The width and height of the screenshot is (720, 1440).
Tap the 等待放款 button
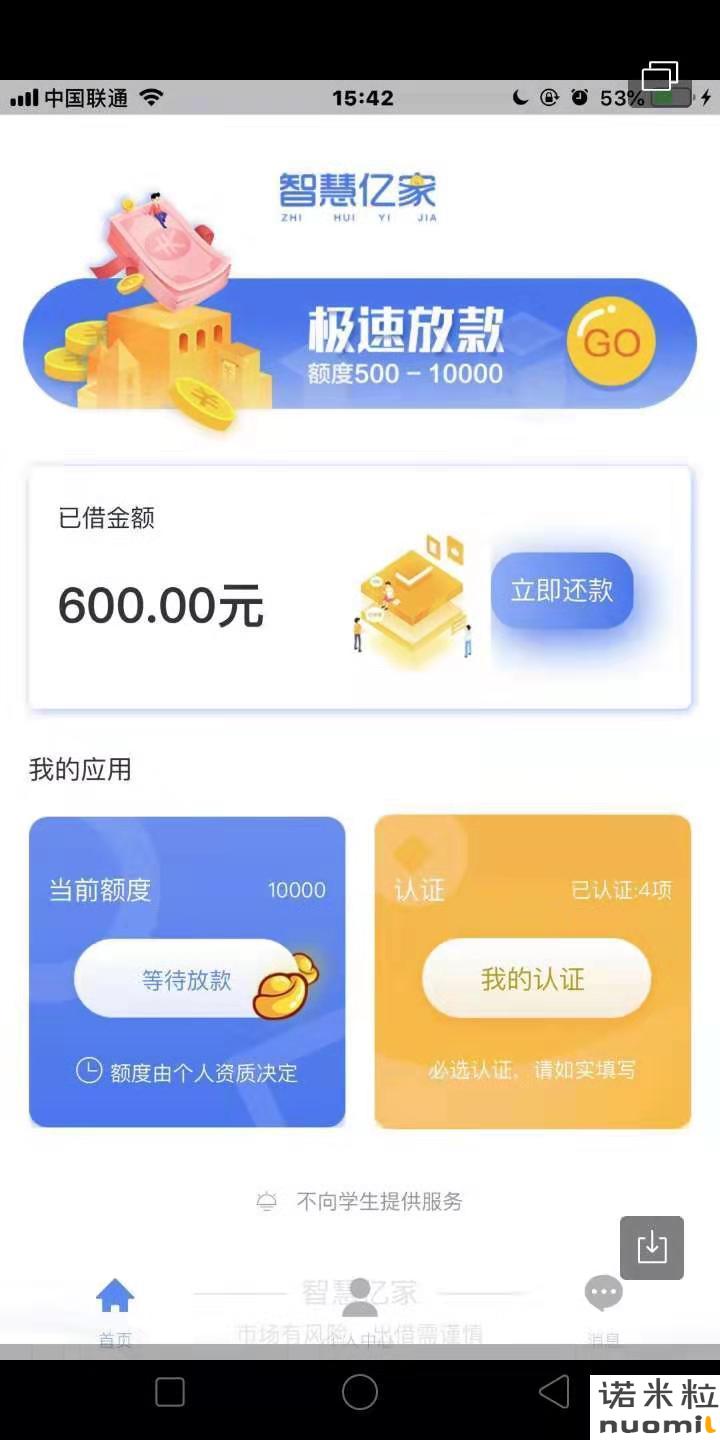[x=186, y=979]
